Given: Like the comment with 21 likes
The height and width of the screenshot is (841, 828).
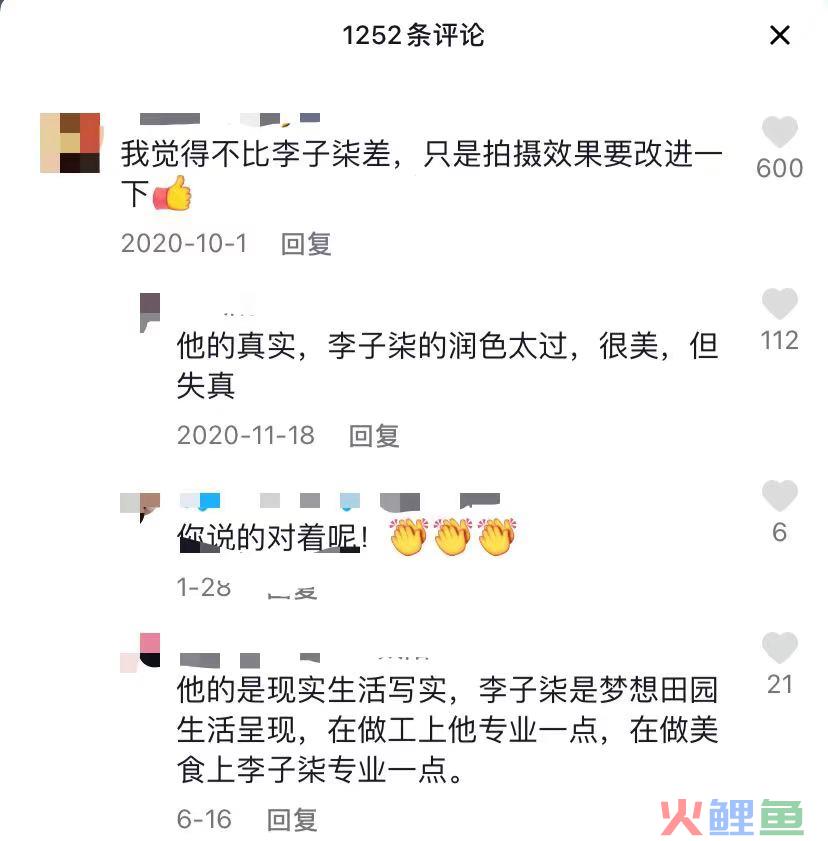Looking at the screenshot, I should 779,648.
